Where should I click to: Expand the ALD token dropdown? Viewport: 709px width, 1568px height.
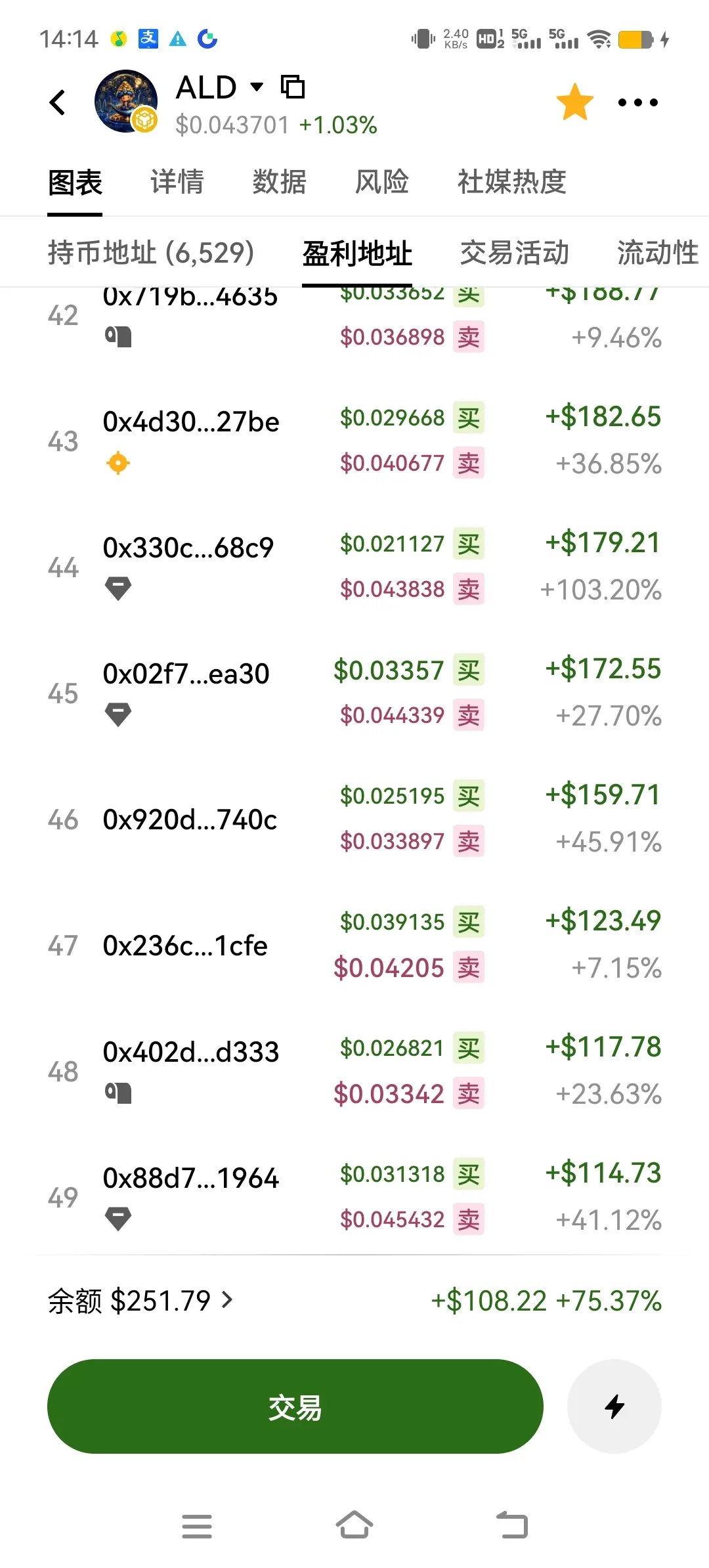[257, 87]
